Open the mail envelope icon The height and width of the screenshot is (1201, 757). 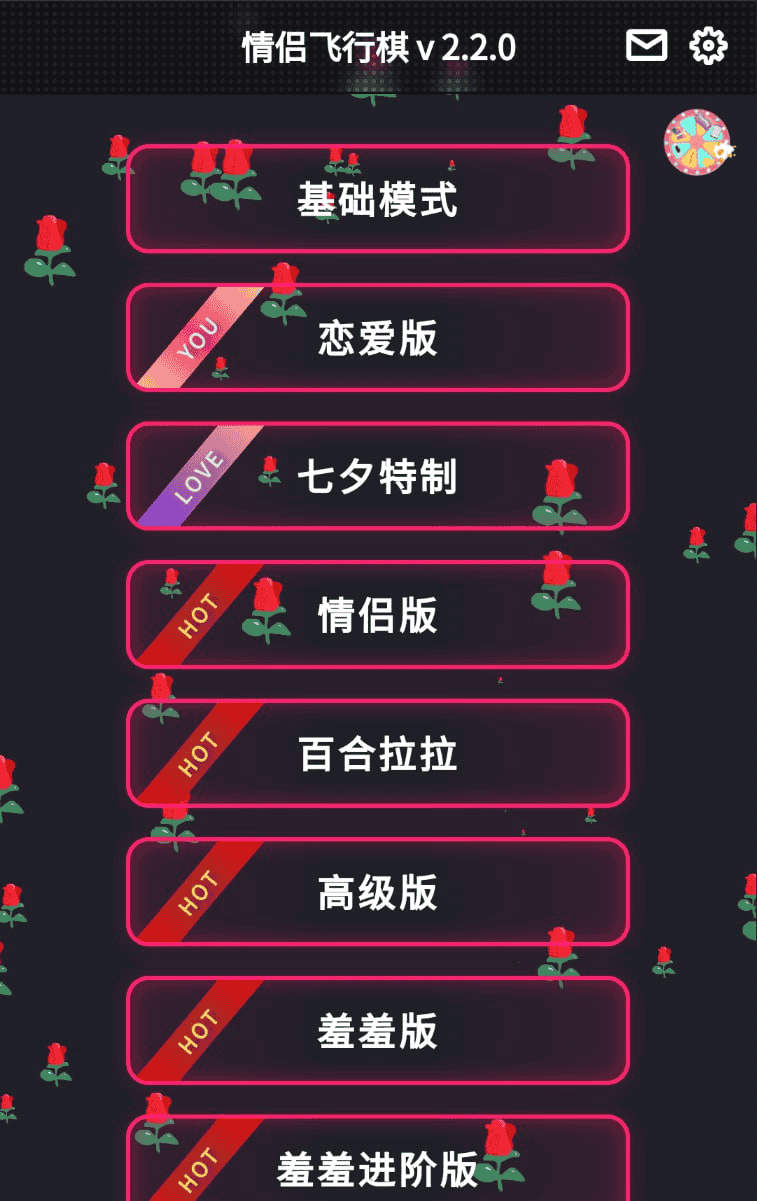[646, 46]
